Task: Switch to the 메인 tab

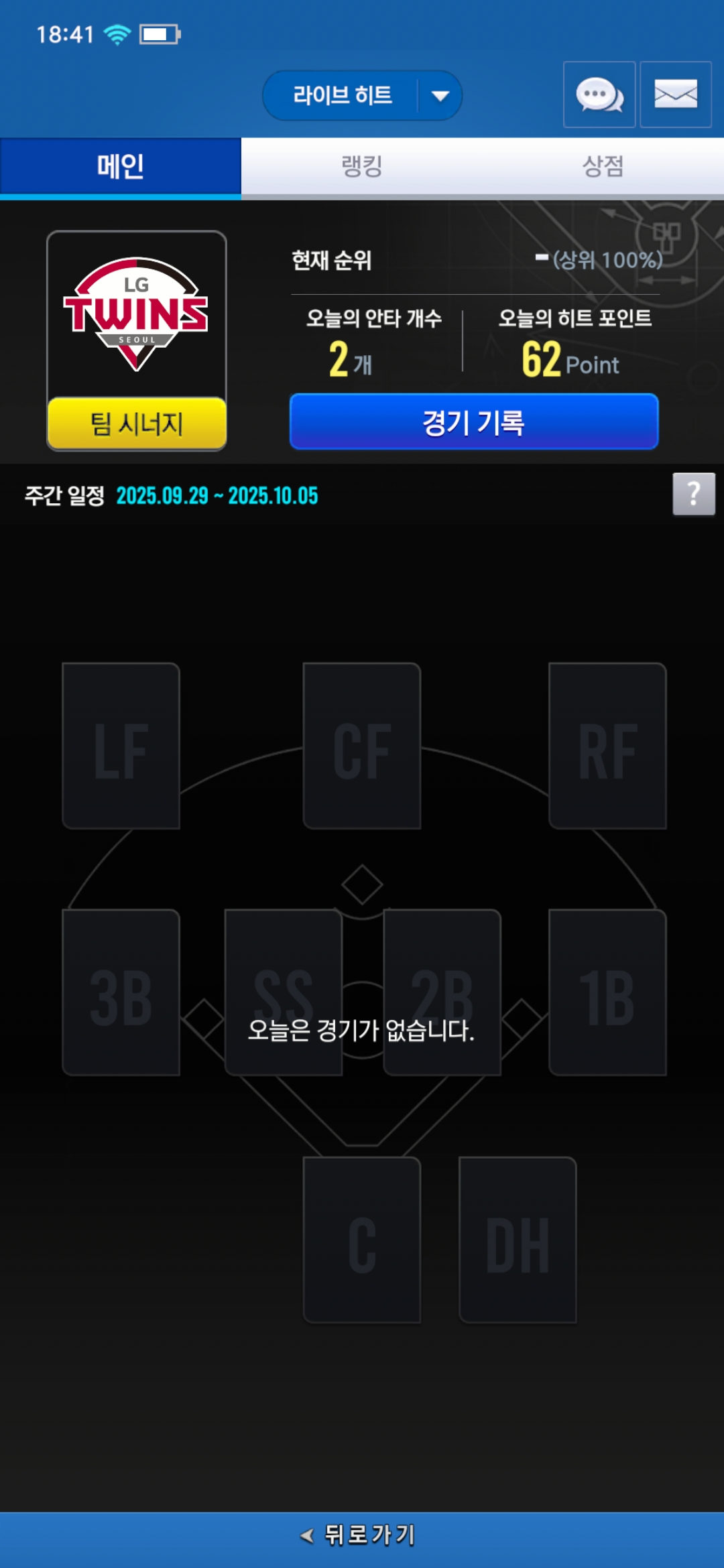Action: coord(121,166)
